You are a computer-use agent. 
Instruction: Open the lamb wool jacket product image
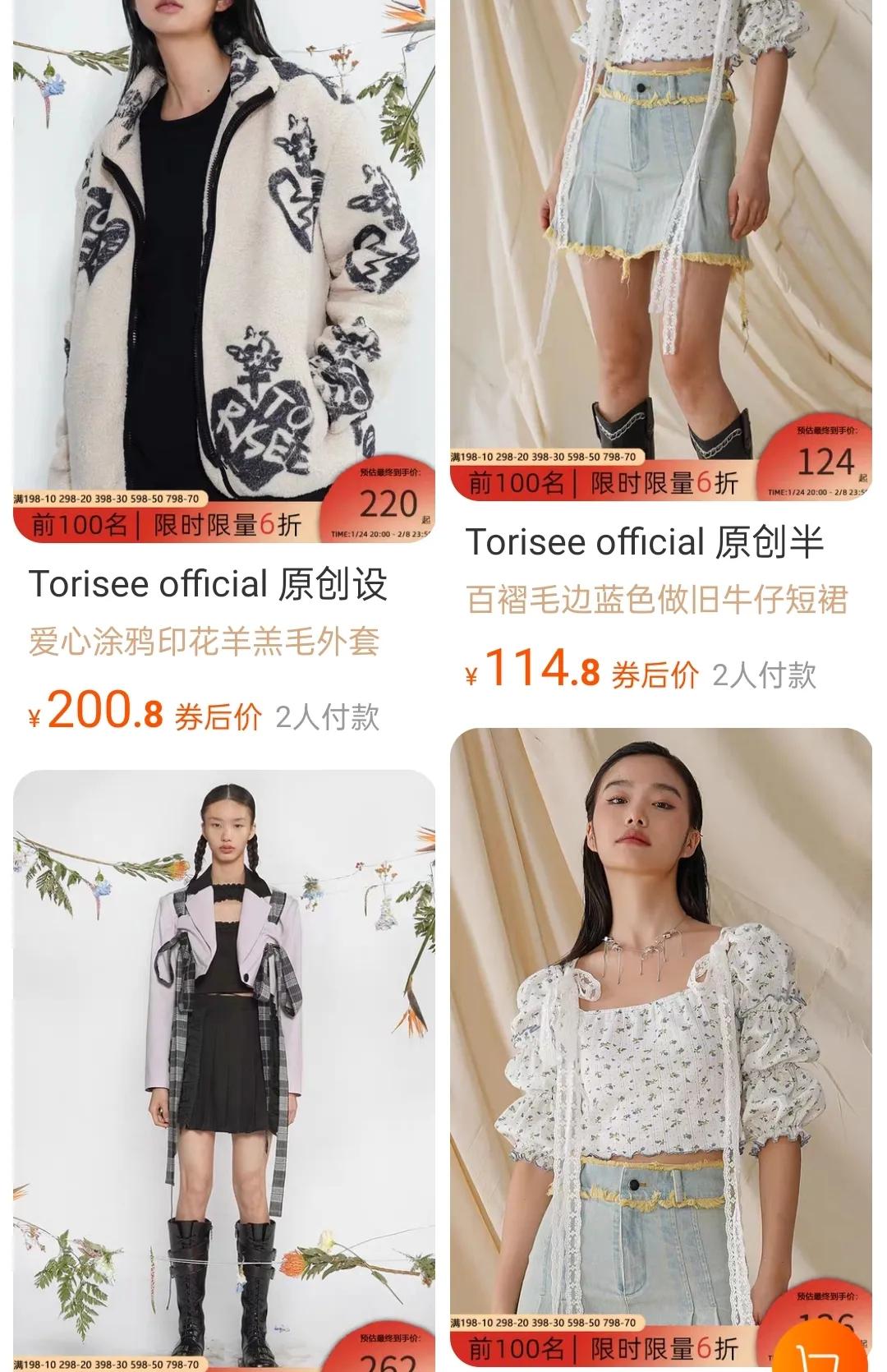click(x=222, y=246)
